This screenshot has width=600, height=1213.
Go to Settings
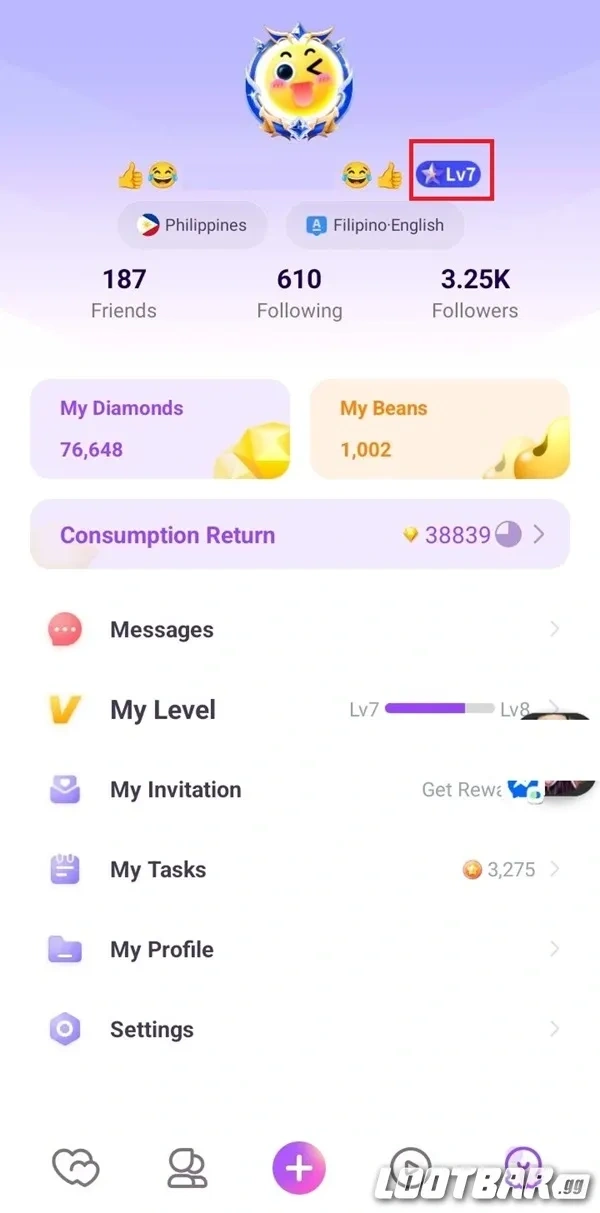click(300, 1030)
